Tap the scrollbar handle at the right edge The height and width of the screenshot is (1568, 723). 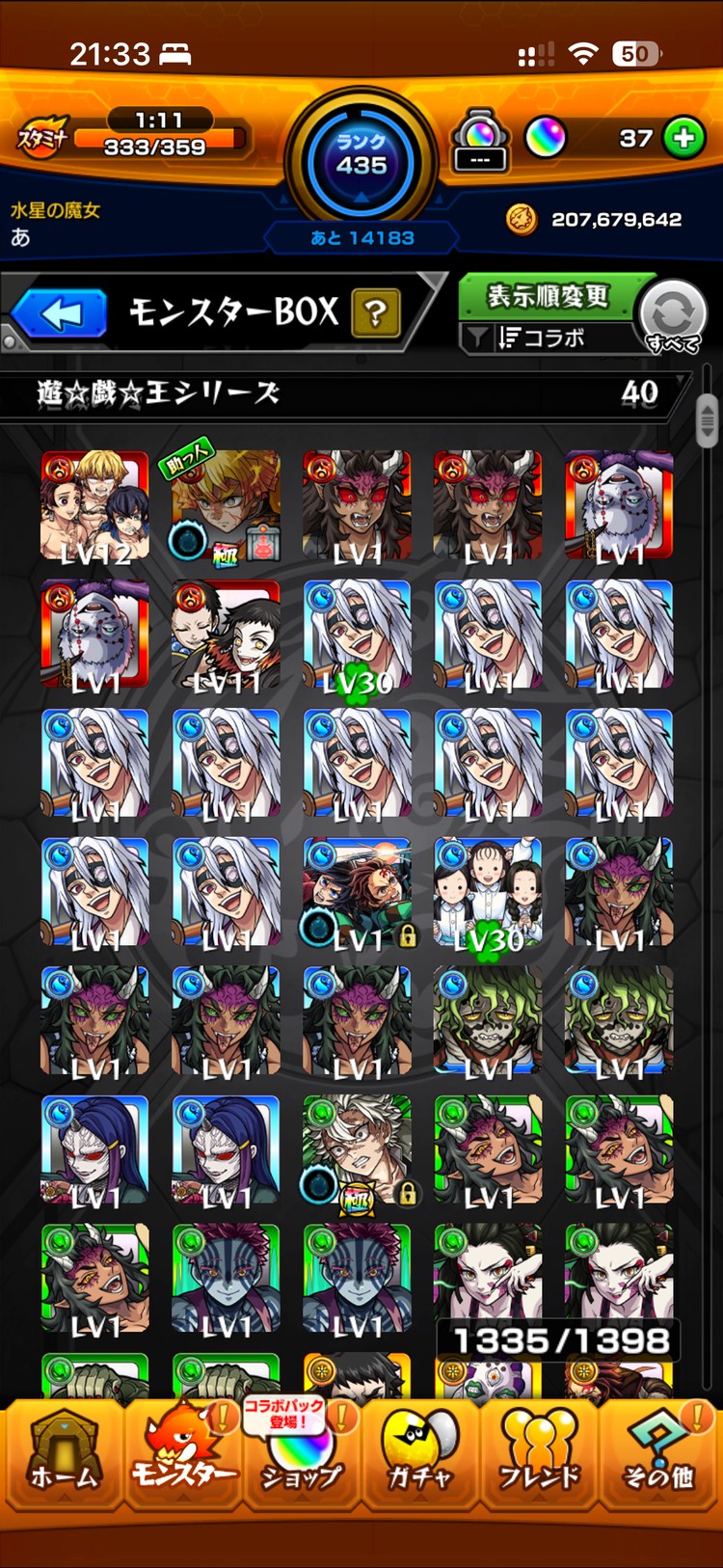coord(707,419)
